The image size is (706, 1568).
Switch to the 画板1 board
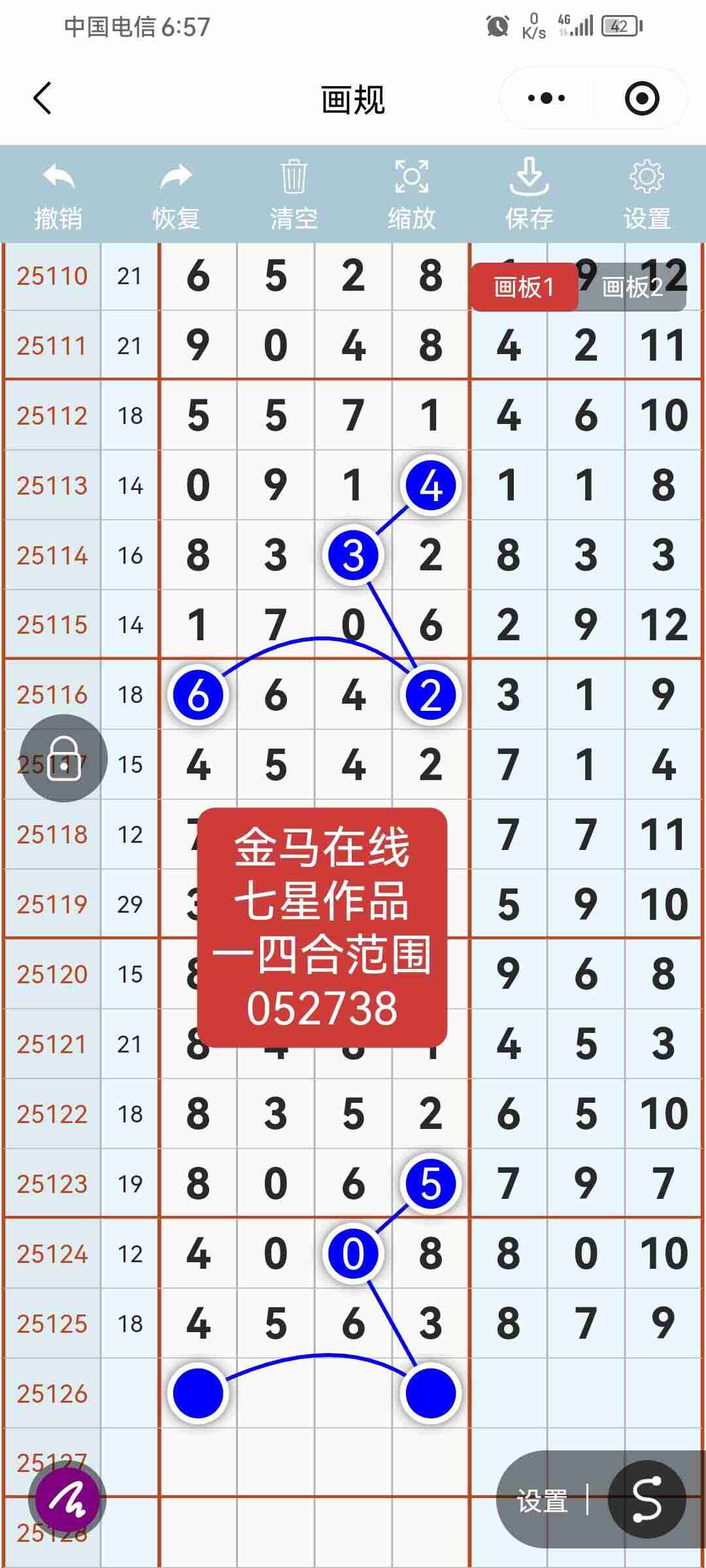523,286
